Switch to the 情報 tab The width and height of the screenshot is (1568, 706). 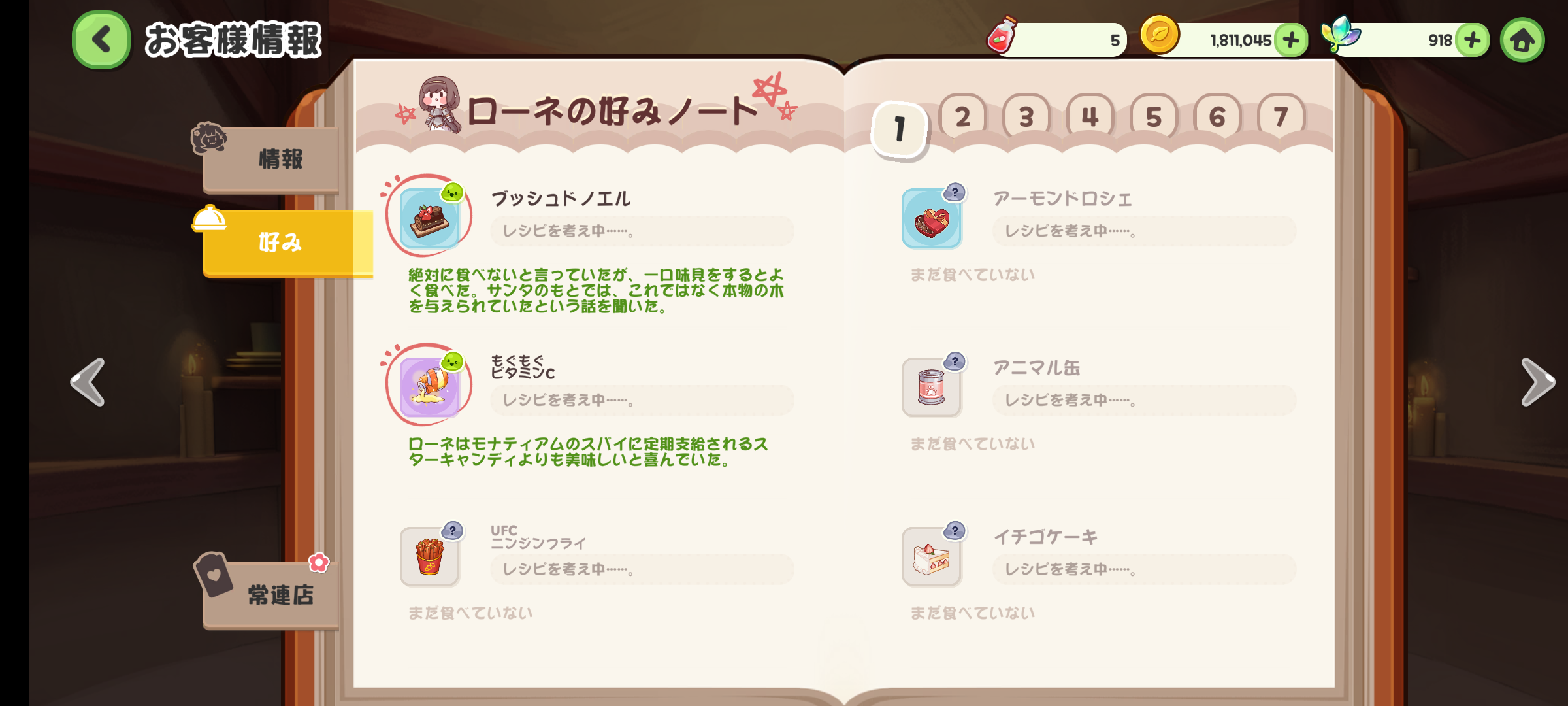[x=271, y=159]
